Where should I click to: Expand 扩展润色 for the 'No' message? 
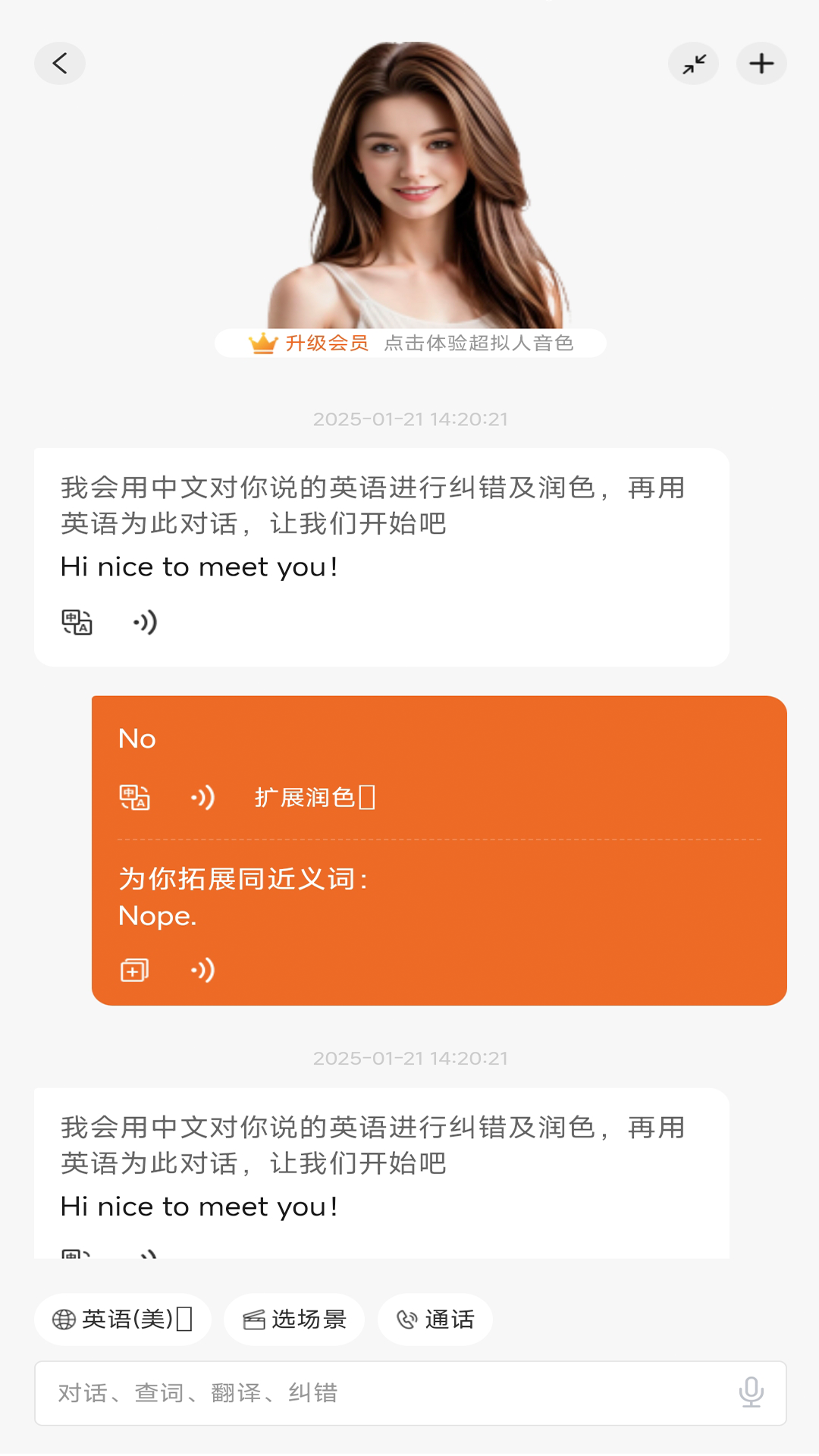(314, 797)
